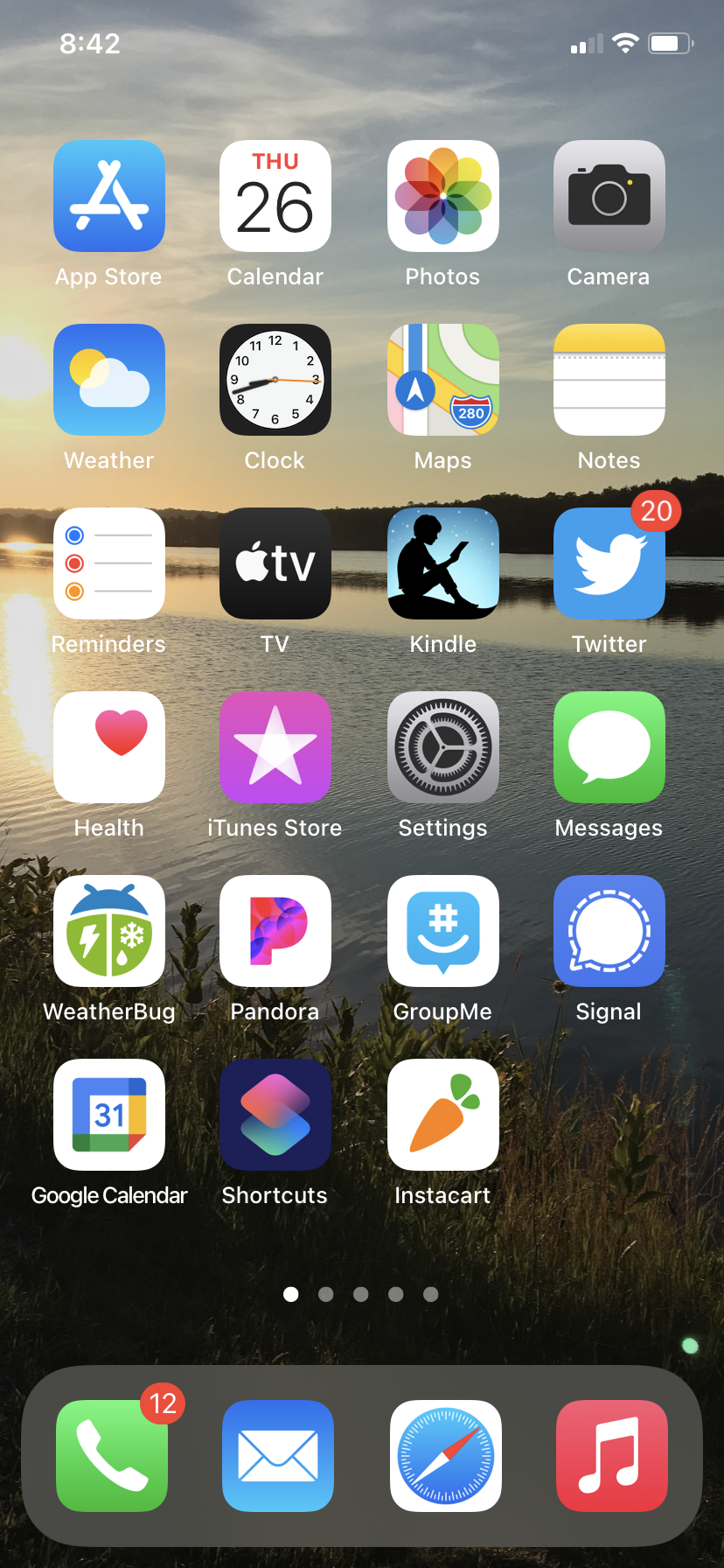Open the Settings app
The image size is (724, 1568).
pos(443,747)
